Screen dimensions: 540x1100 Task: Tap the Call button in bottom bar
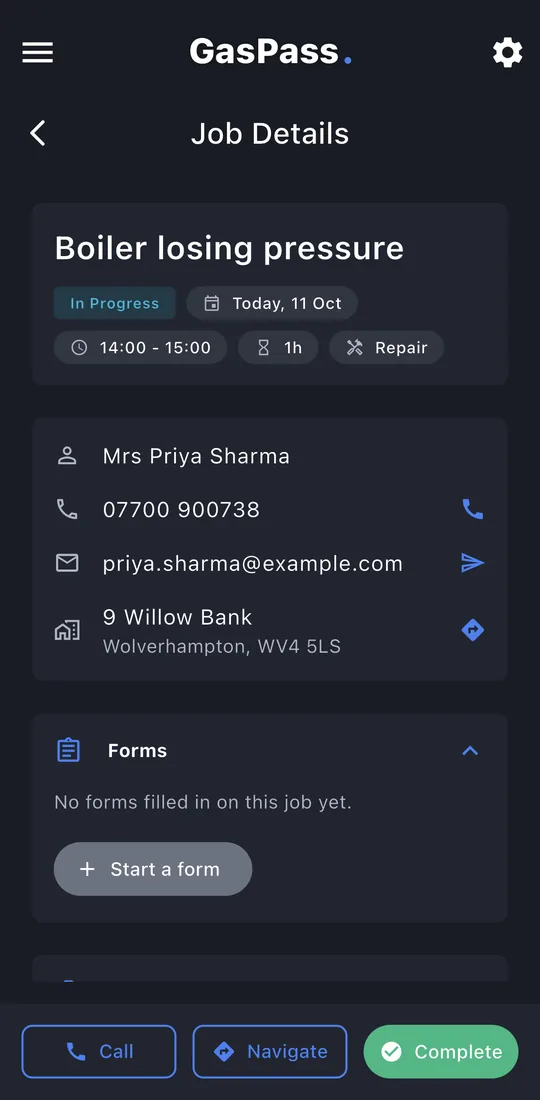click(99, 1052)
